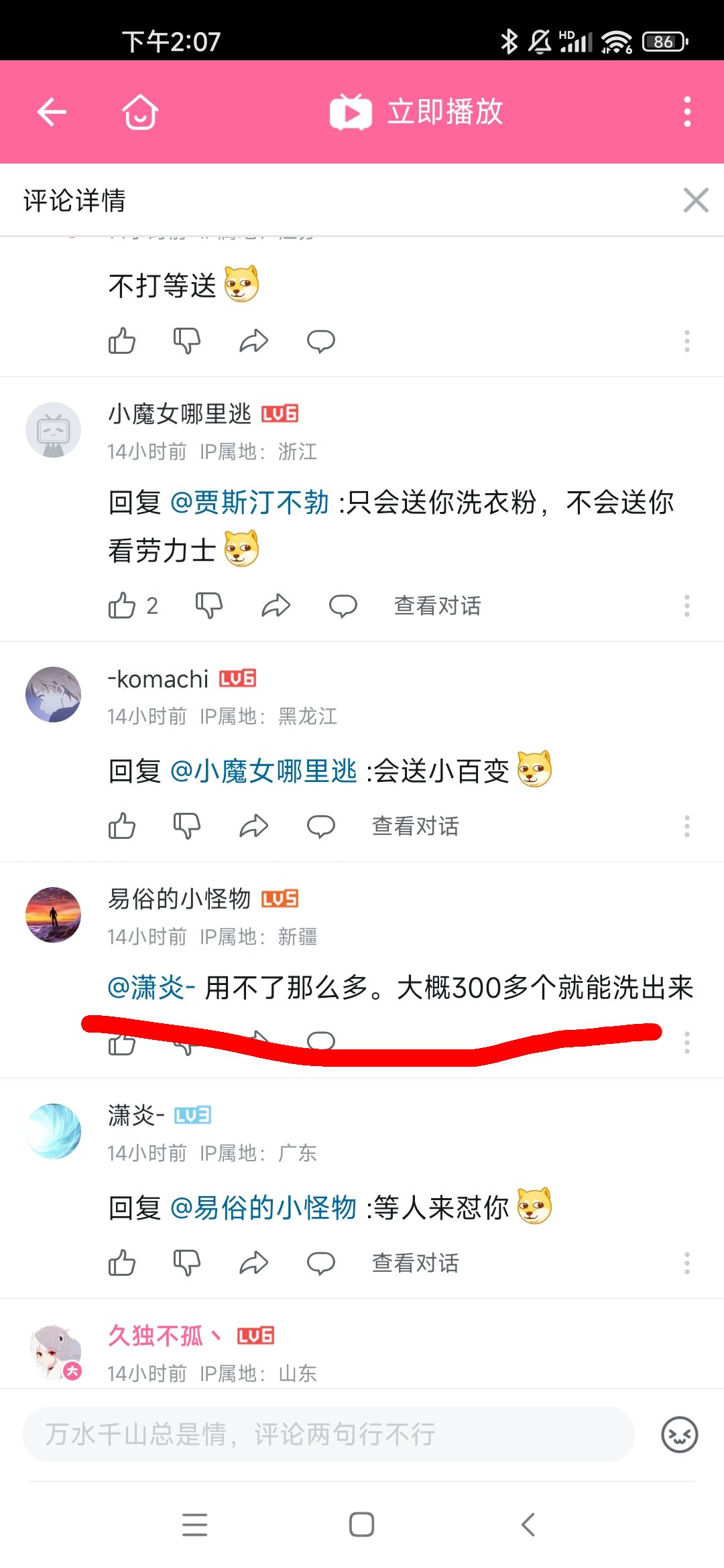The width and height of the screenshot is (724, 1568).
Task: Focus the comment input box
Action: [x=328, y=1435]
